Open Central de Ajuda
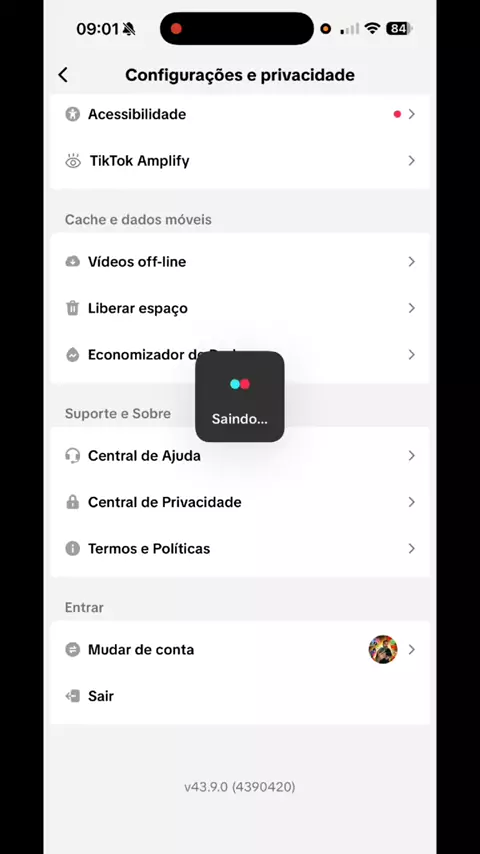Viewport: 480px width, 854px height. pyautogui.click(x=240, y=455)
